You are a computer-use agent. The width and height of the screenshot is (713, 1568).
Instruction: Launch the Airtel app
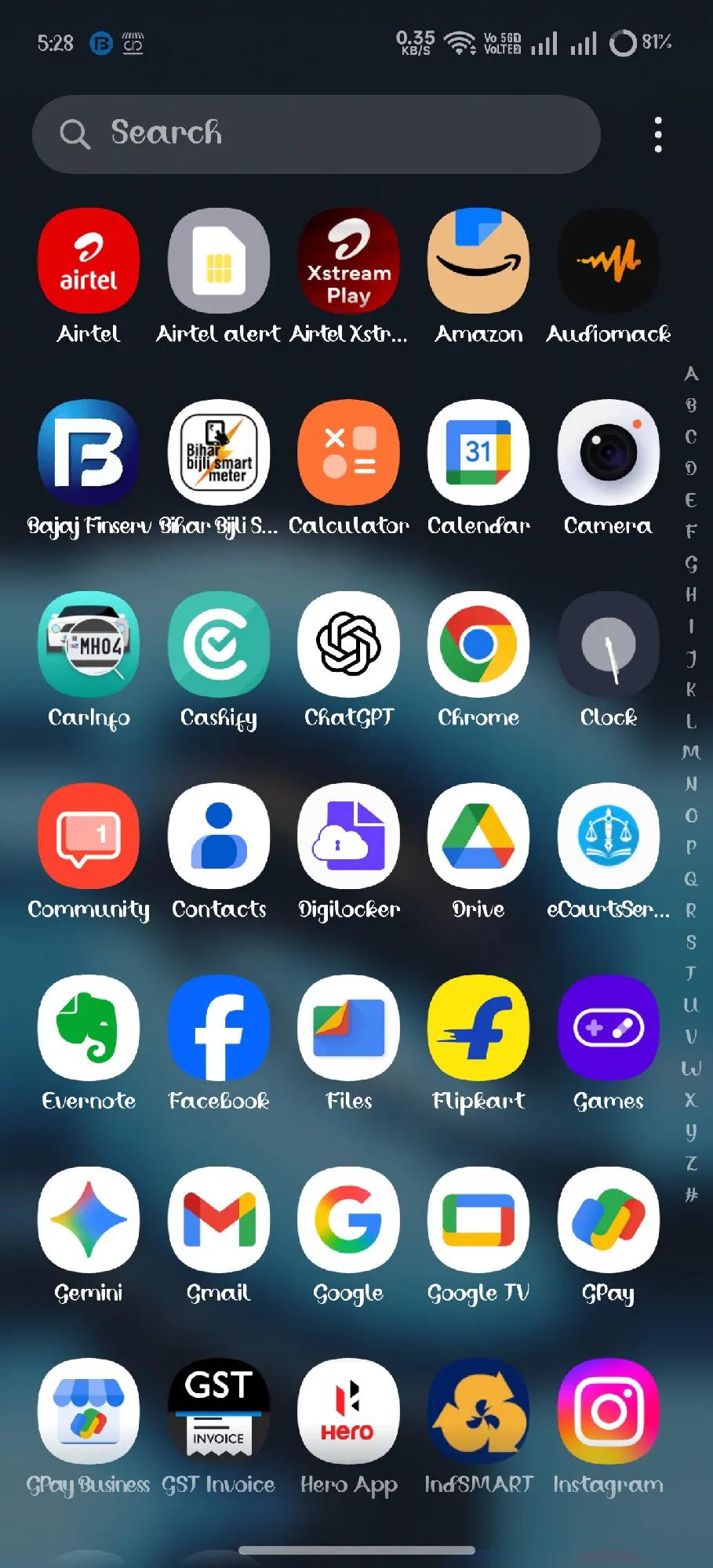click(89, 261)
